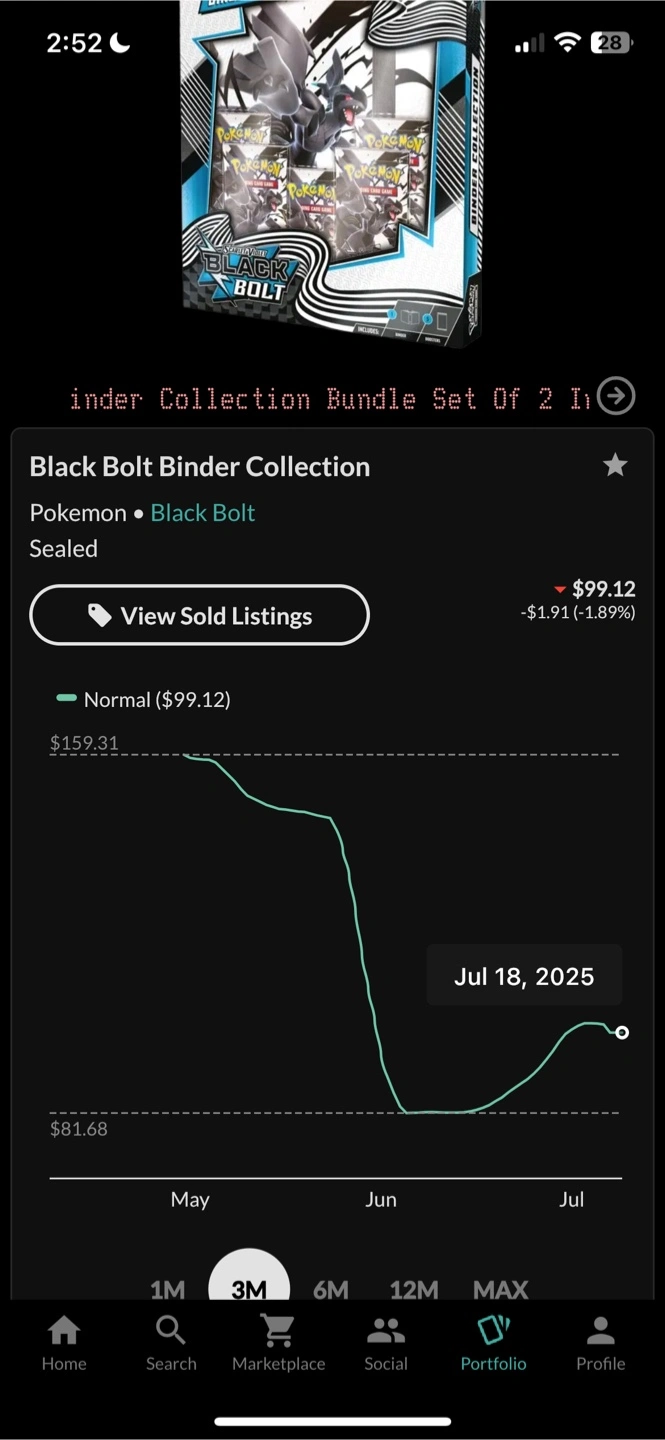Tap the Jul 18 data point on the chart

pyautogui.click(x=622, y=1032)
